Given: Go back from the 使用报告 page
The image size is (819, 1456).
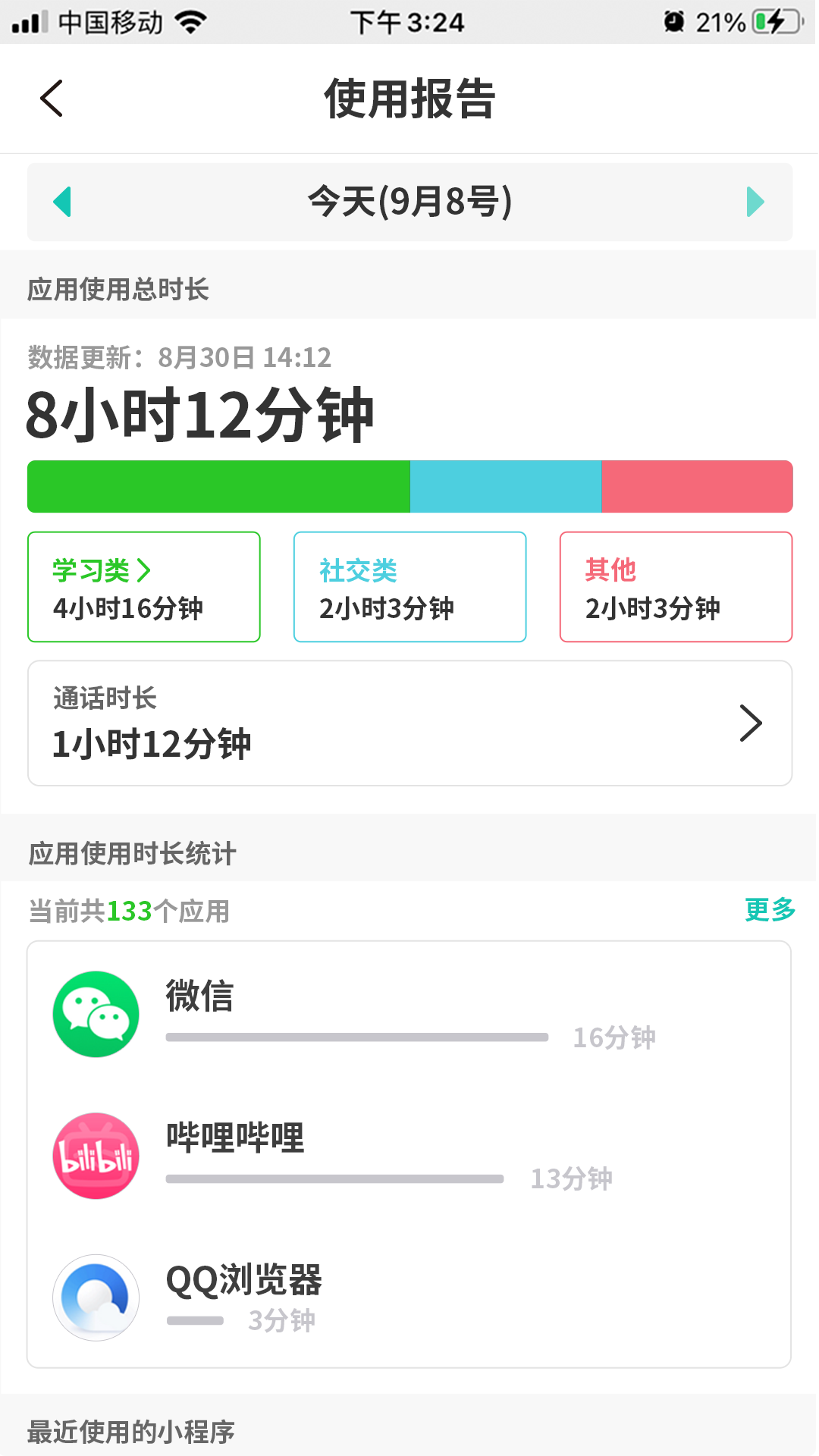Looking at the screenshot, I should 52,99.
